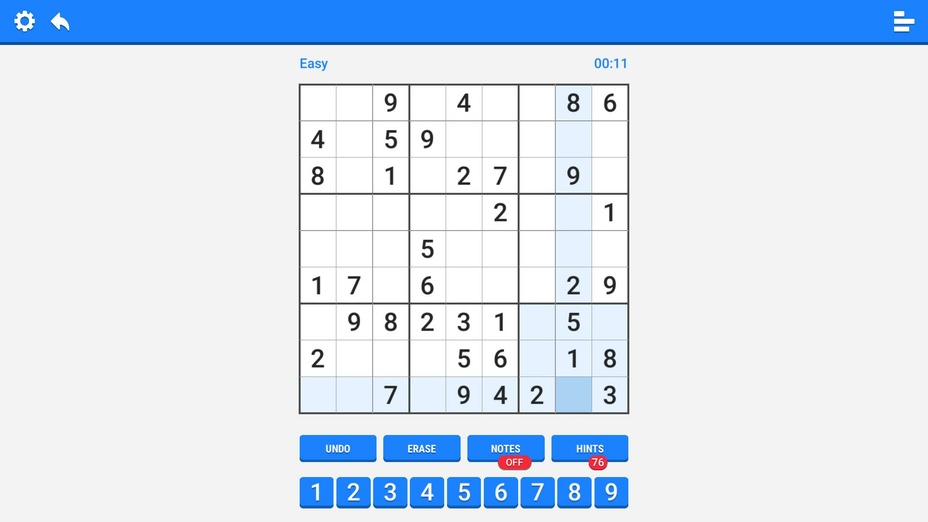
Task: Enter number 6 from the keypad
Action: coord(500,492)
